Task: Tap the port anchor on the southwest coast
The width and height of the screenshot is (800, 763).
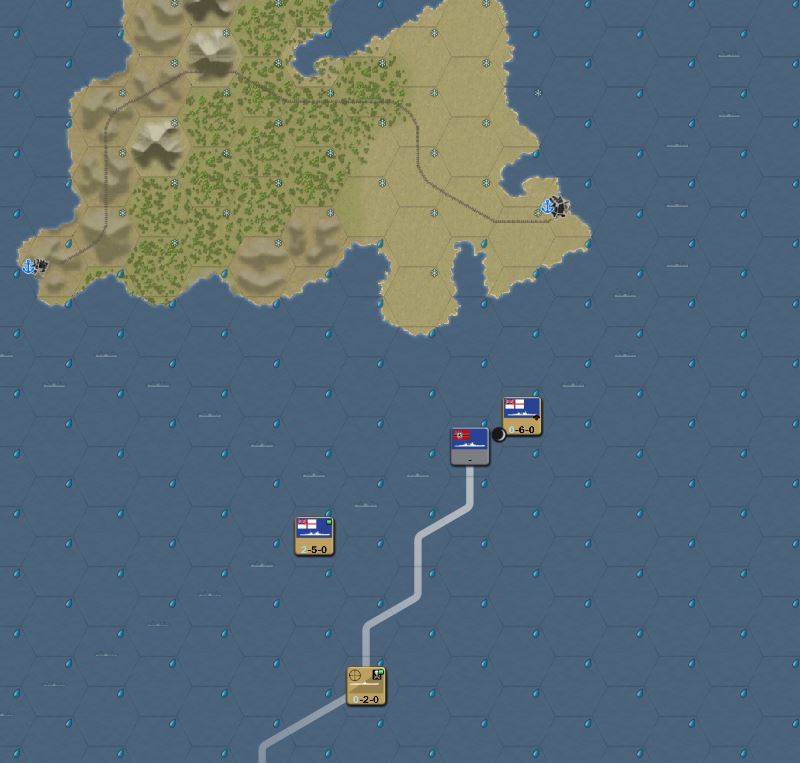Action: click(x=29, y=265)
